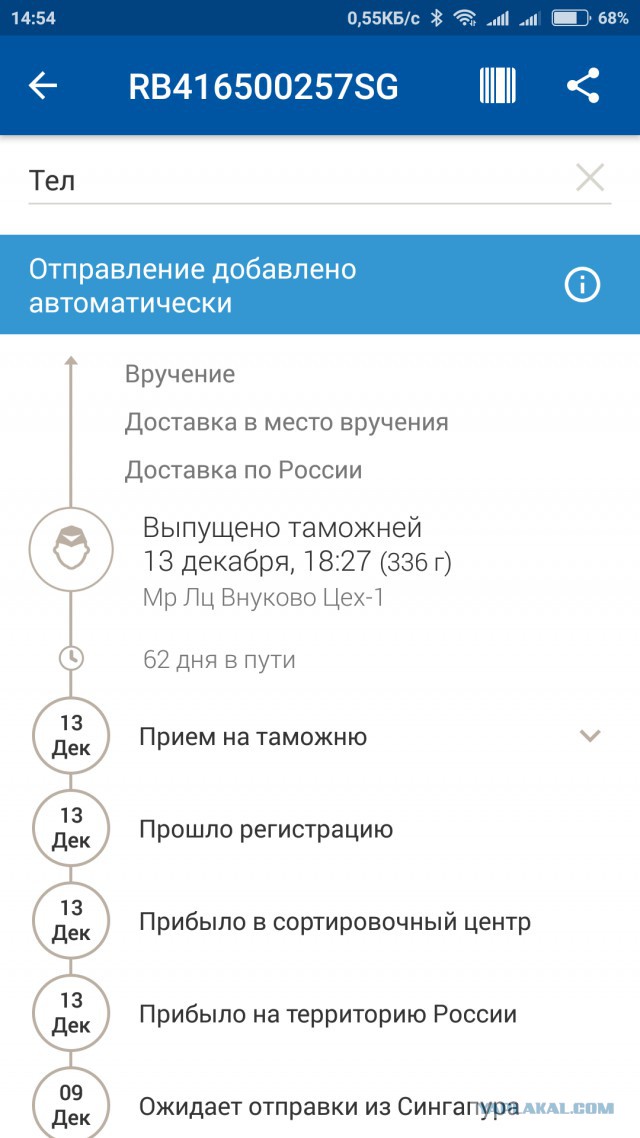Go back using the arrow icon

click(42, 87)
